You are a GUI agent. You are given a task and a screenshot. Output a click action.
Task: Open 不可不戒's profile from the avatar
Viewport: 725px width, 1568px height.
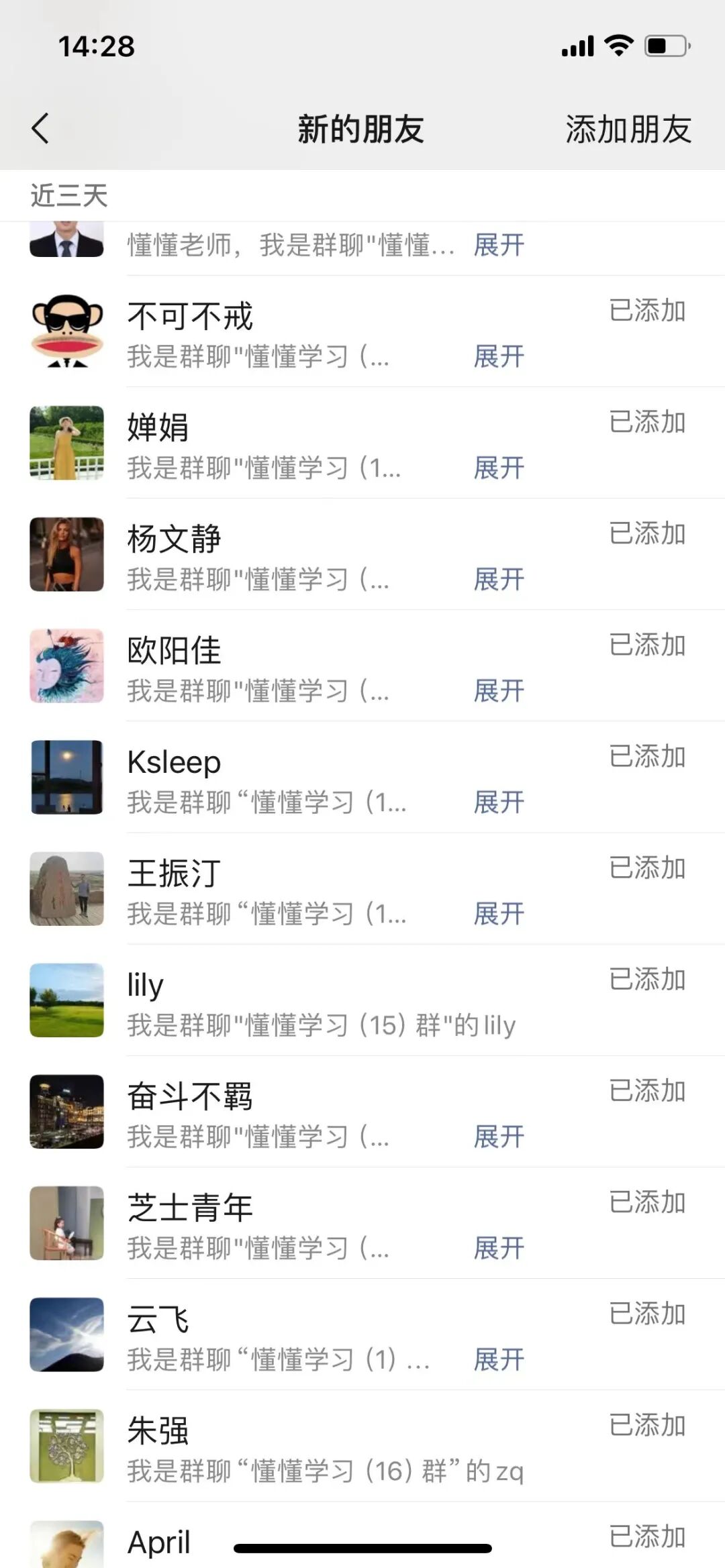click(x=66, y=331)
